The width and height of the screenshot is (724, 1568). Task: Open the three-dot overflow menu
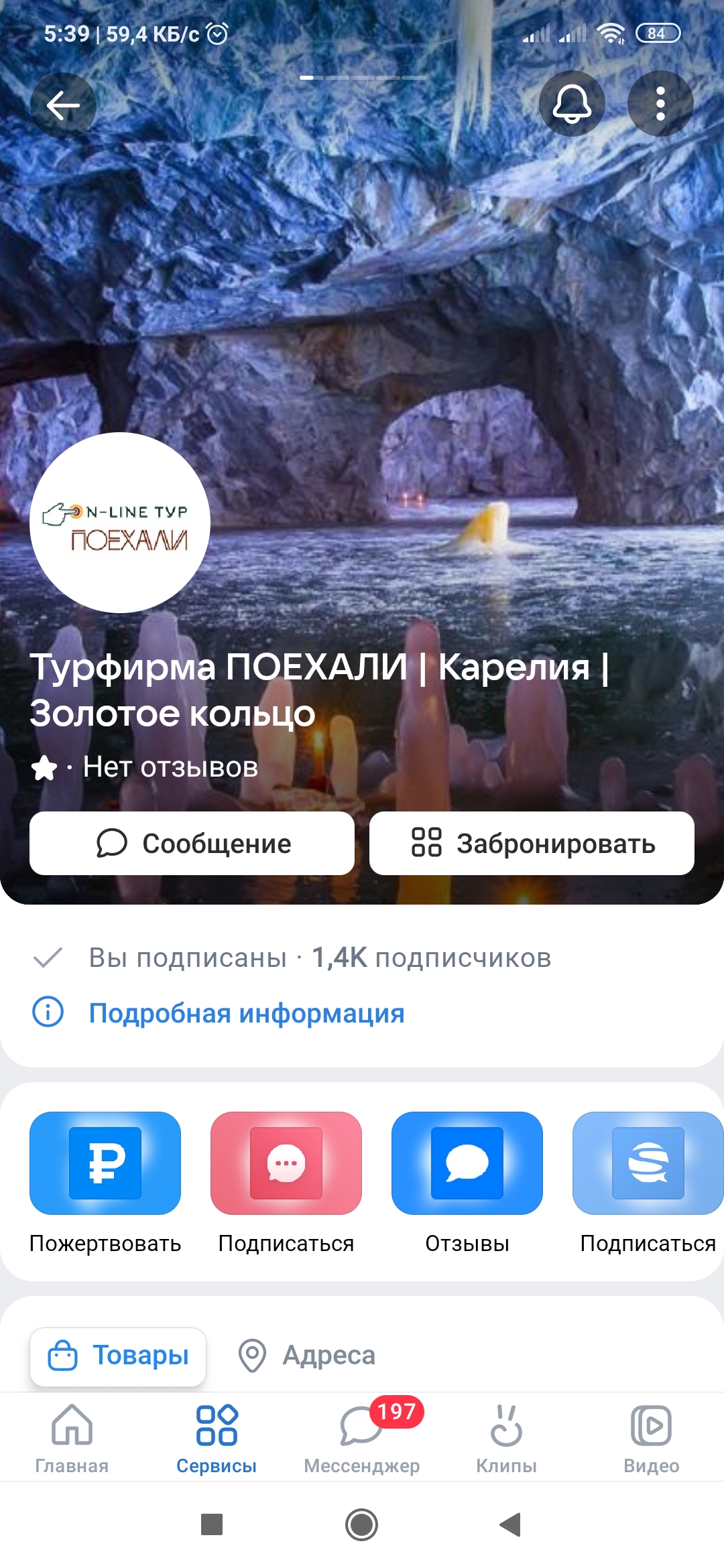pyautogui.click(x=660, y=104)
